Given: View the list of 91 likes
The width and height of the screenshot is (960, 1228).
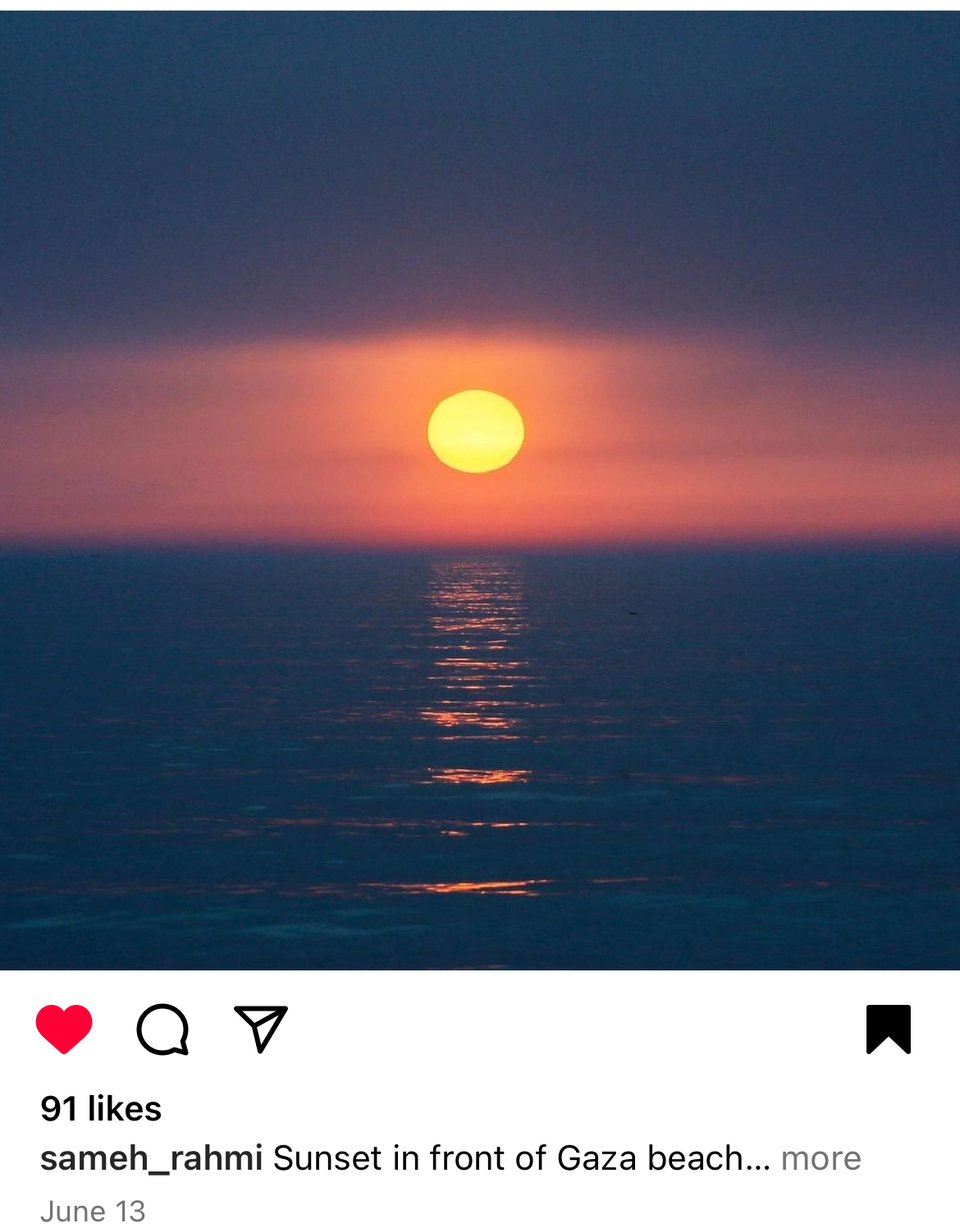Looking at the screenshot, I should click(x=101, y=1108).
